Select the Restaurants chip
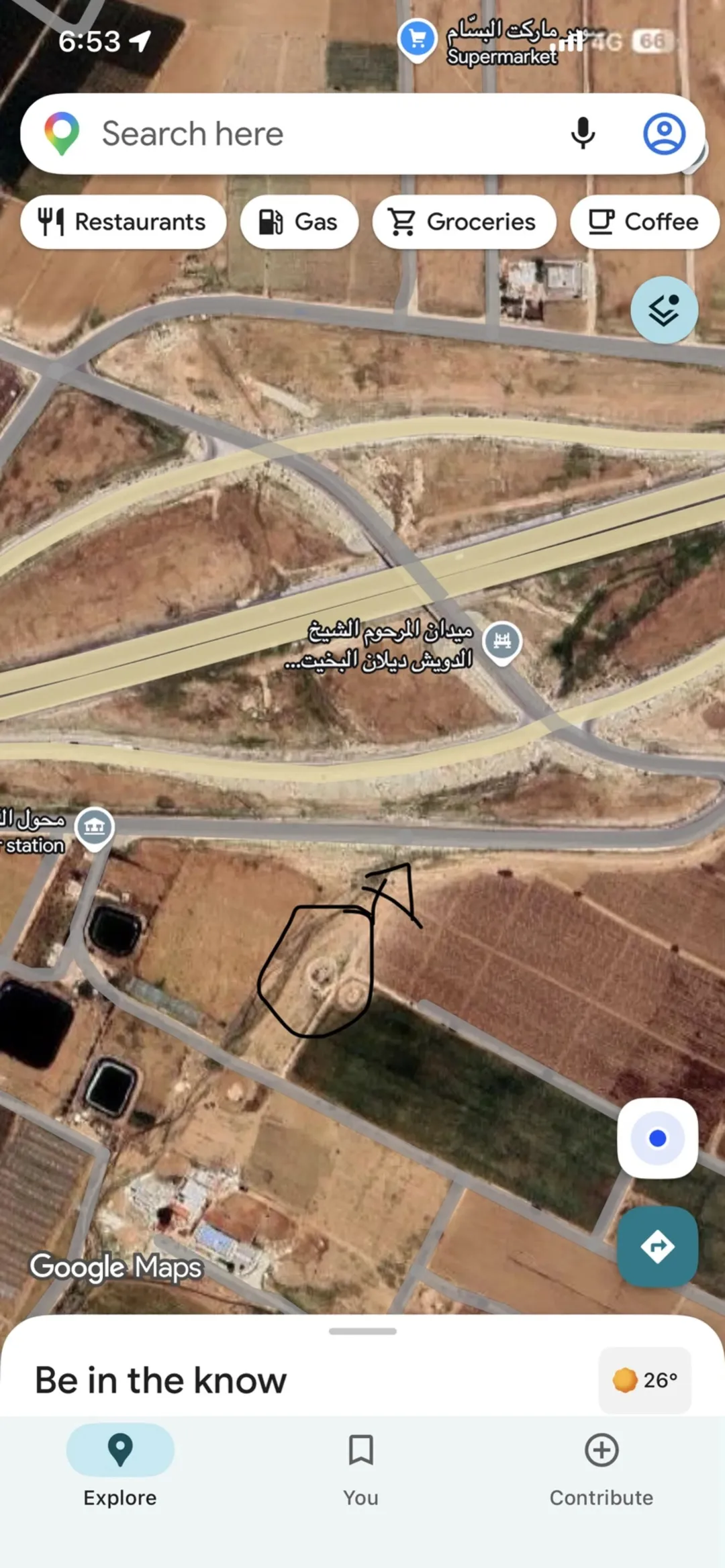Screen dimensions: 725x1568 click(123, 222)
